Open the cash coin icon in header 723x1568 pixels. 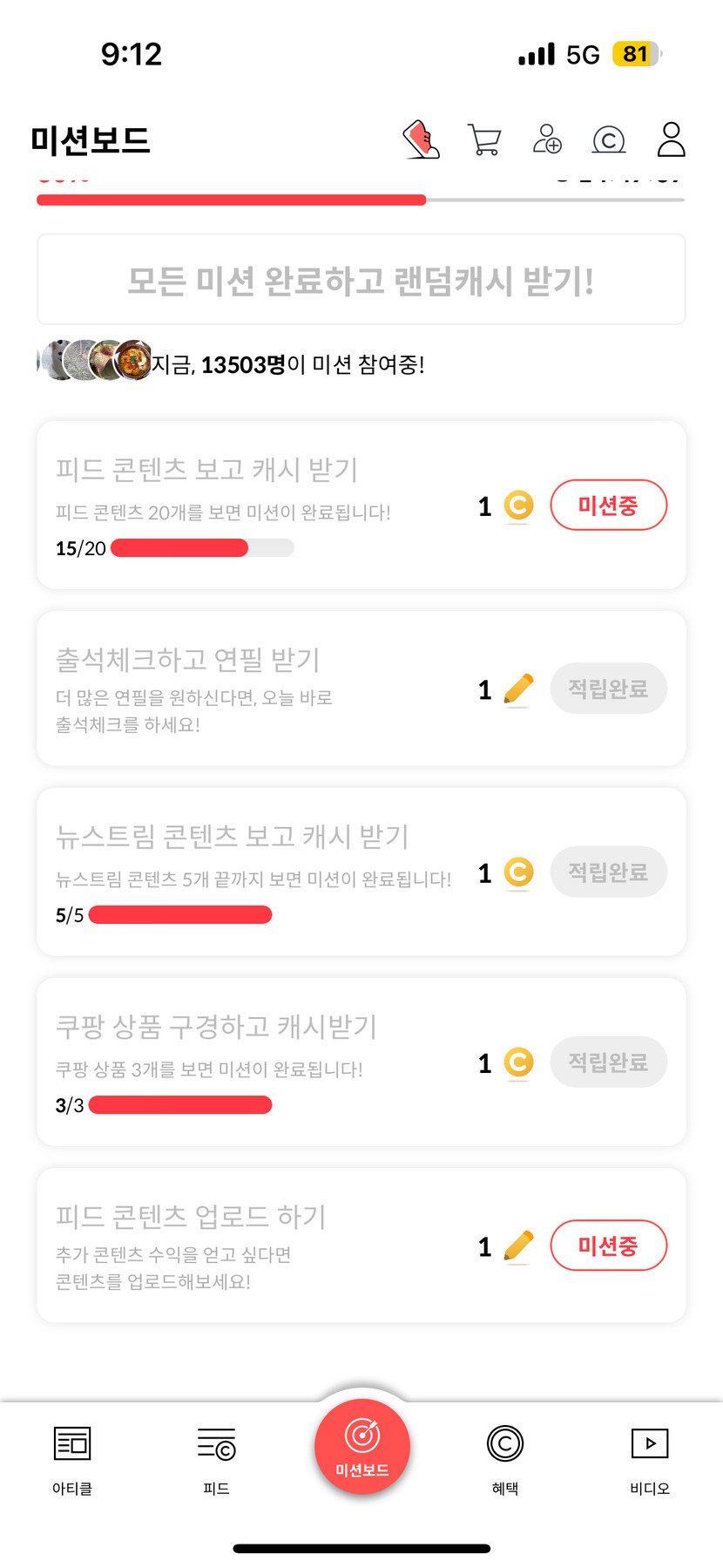(609, 139)
